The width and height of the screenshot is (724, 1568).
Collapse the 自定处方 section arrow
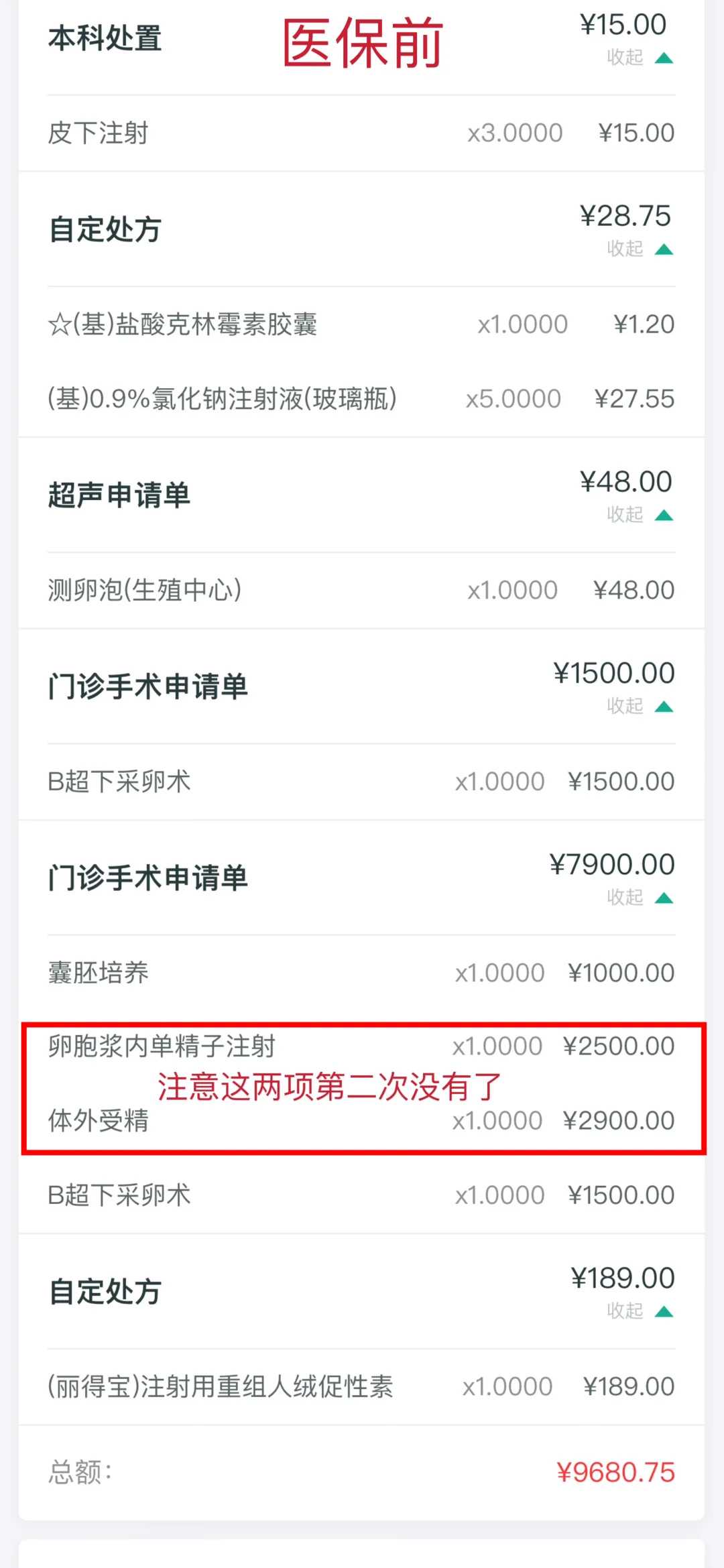pos(664,251)
